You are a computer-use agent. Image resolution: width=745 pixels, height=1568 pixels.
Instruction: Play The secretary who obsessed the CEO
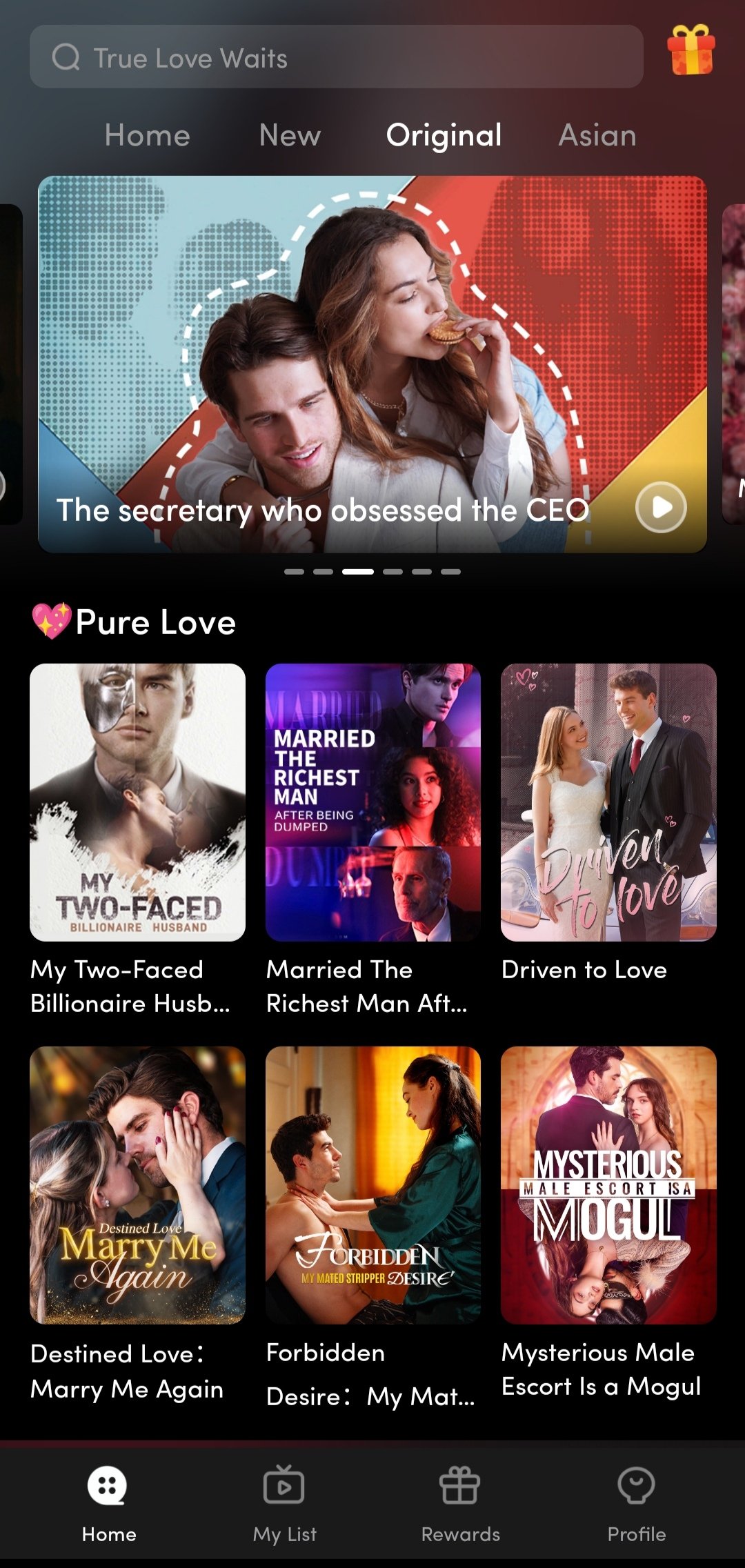point(660,507)
